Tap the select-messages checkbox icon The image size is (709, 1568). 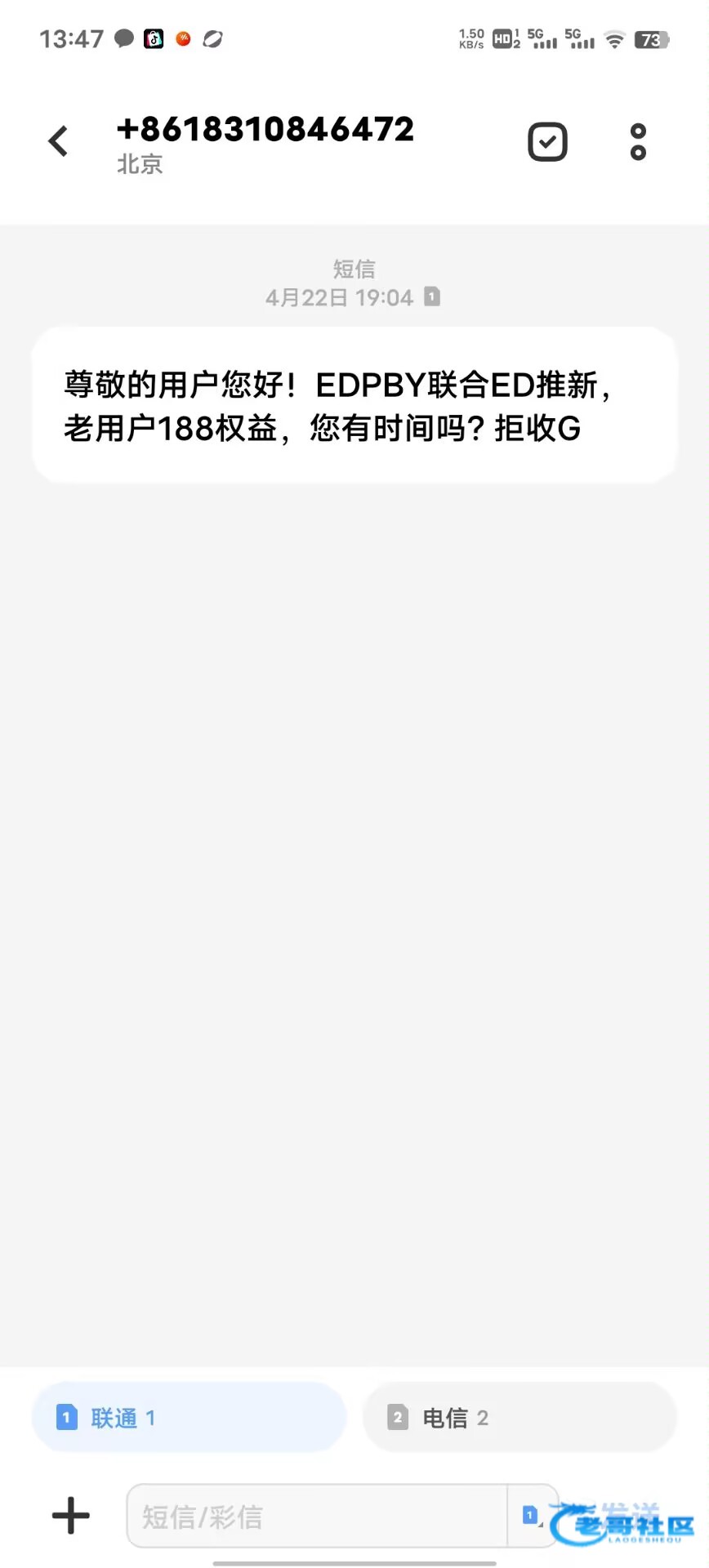[547, 142]
